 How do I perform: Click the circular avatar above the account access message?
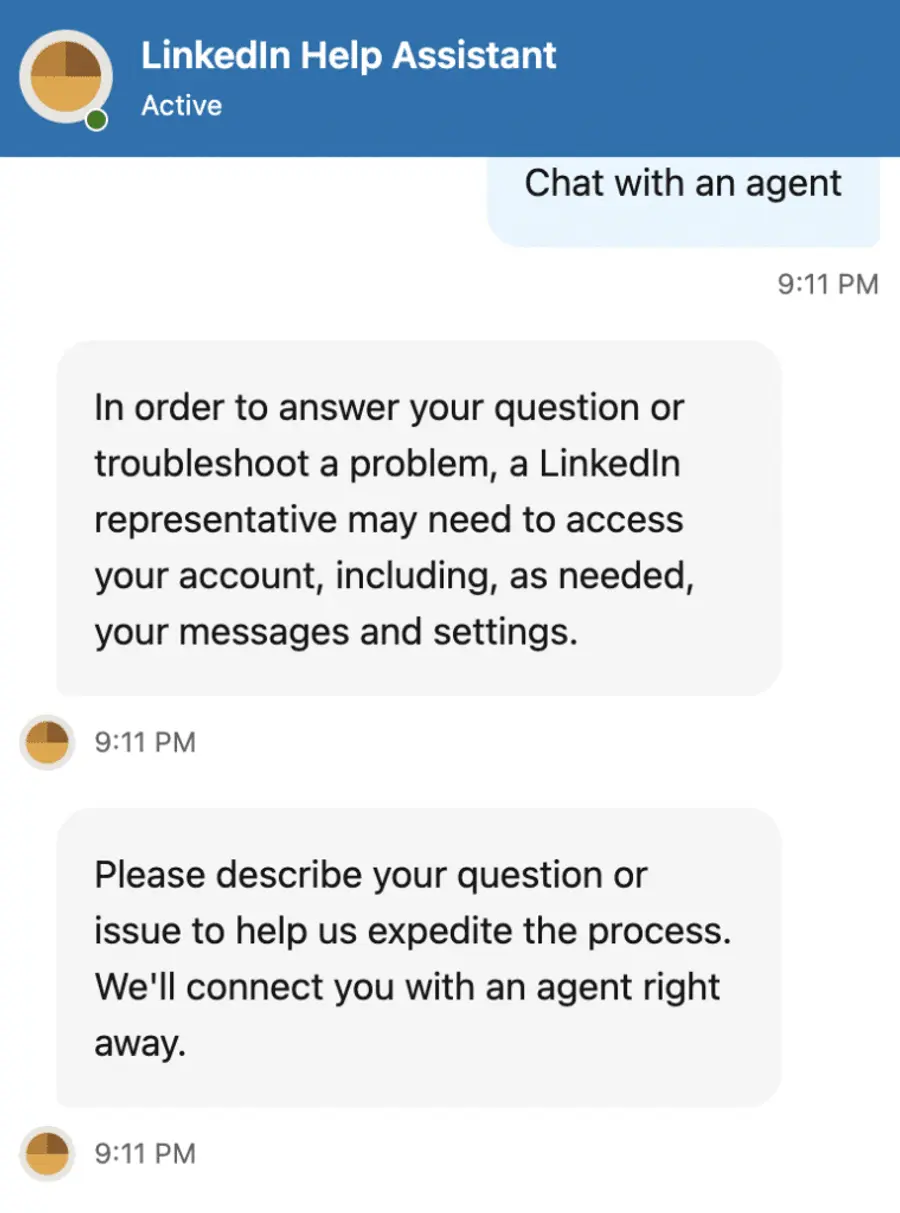point(45,742)
